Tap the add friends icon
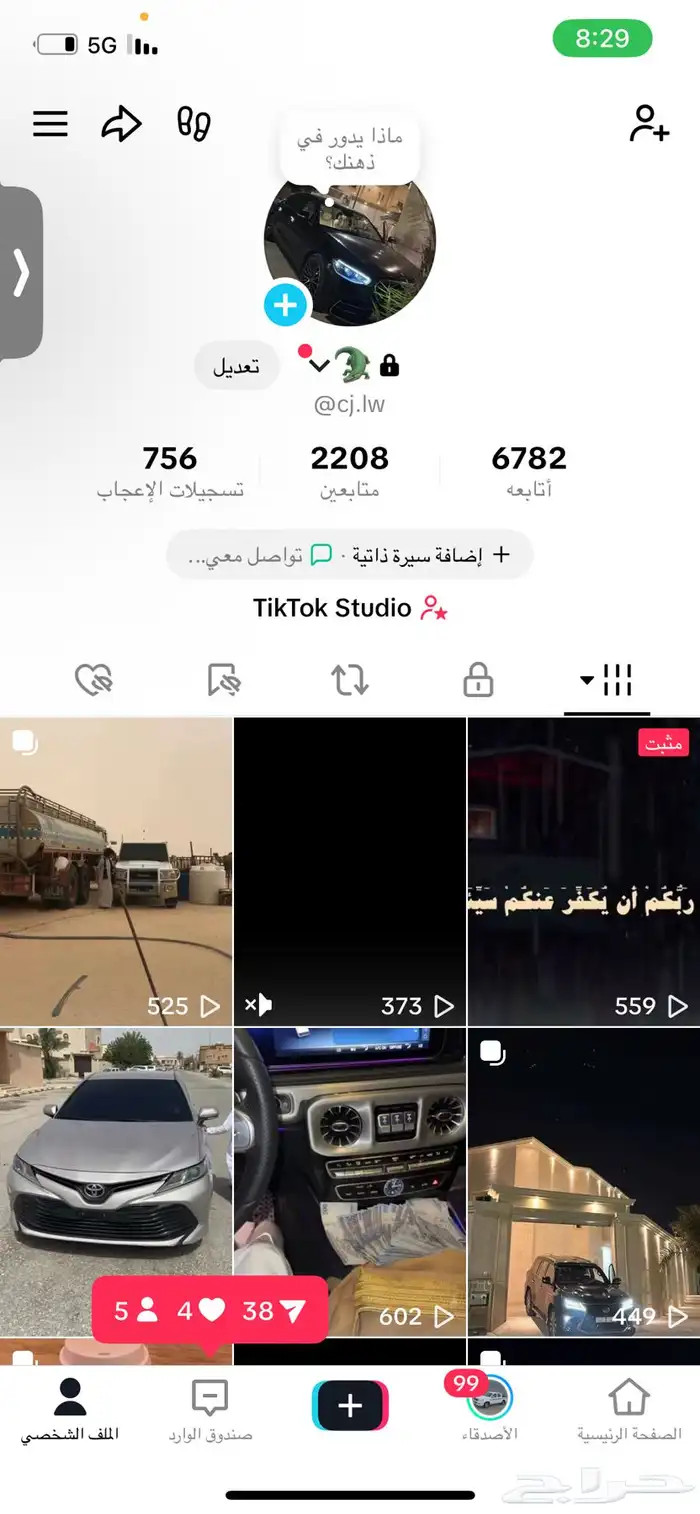Viewport: 700px width, 1514px height. pyautogui.click(x=649, y=123)
